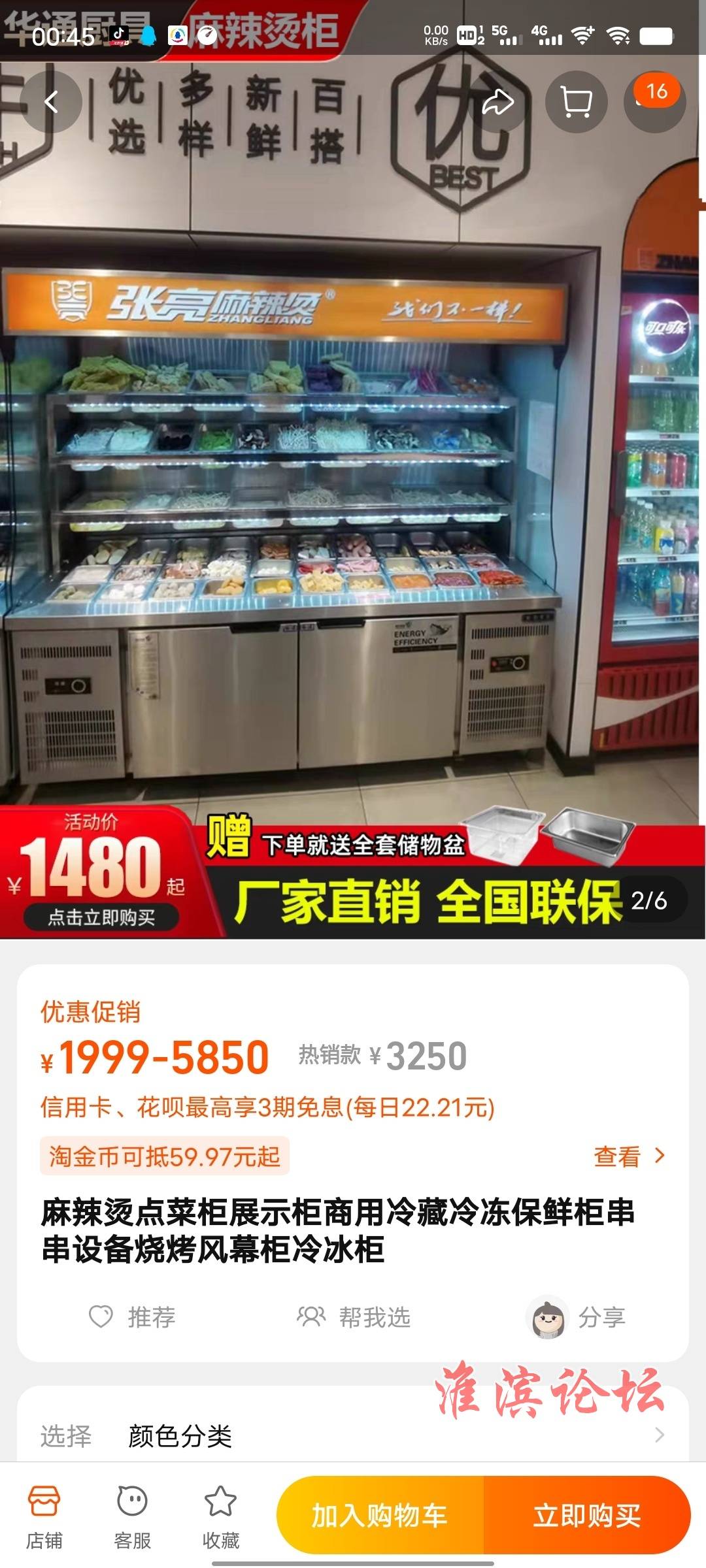Tap 加入购物车 to add to cart
Viewport: 706px width, 1568px height.
pos(380,1516)
